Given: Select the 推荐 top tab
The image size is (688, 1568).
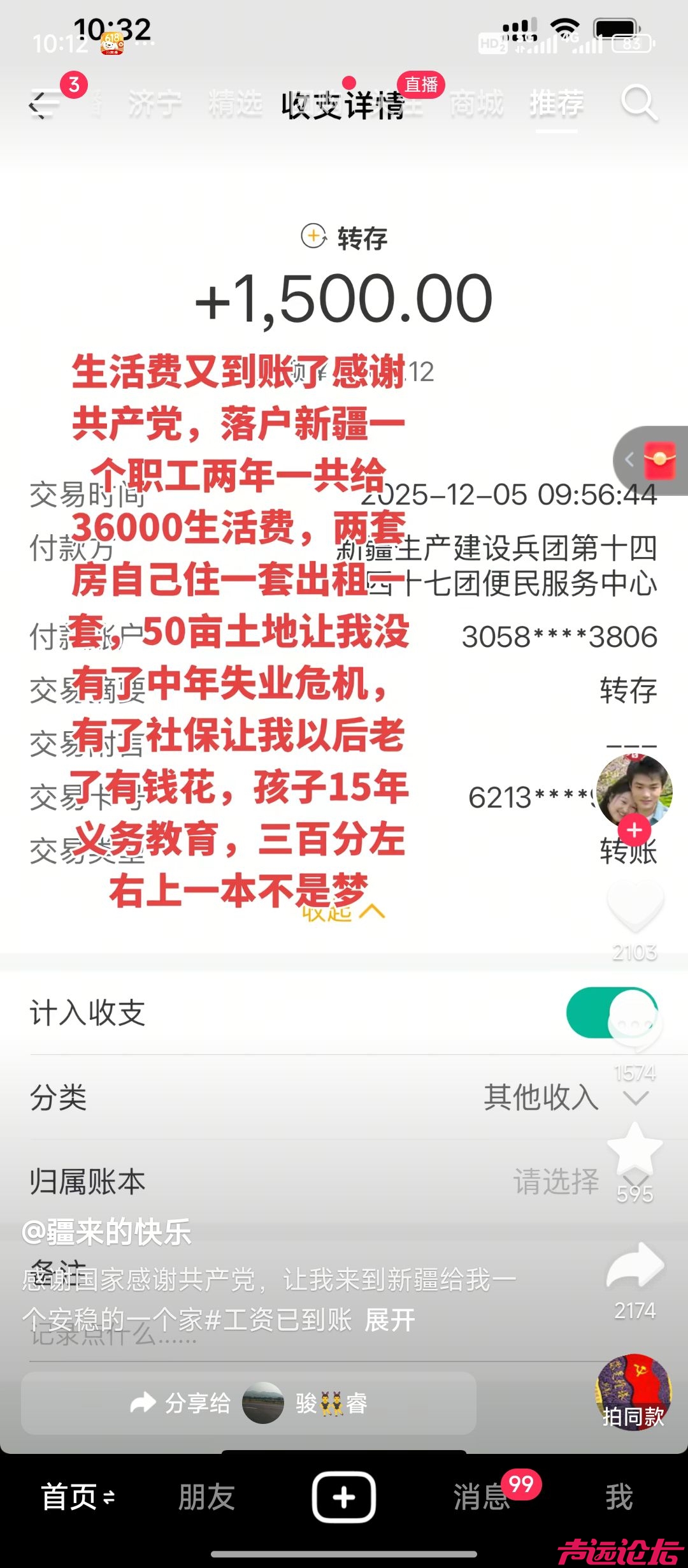Looking at the screenshot, I should tap(557, 103).
